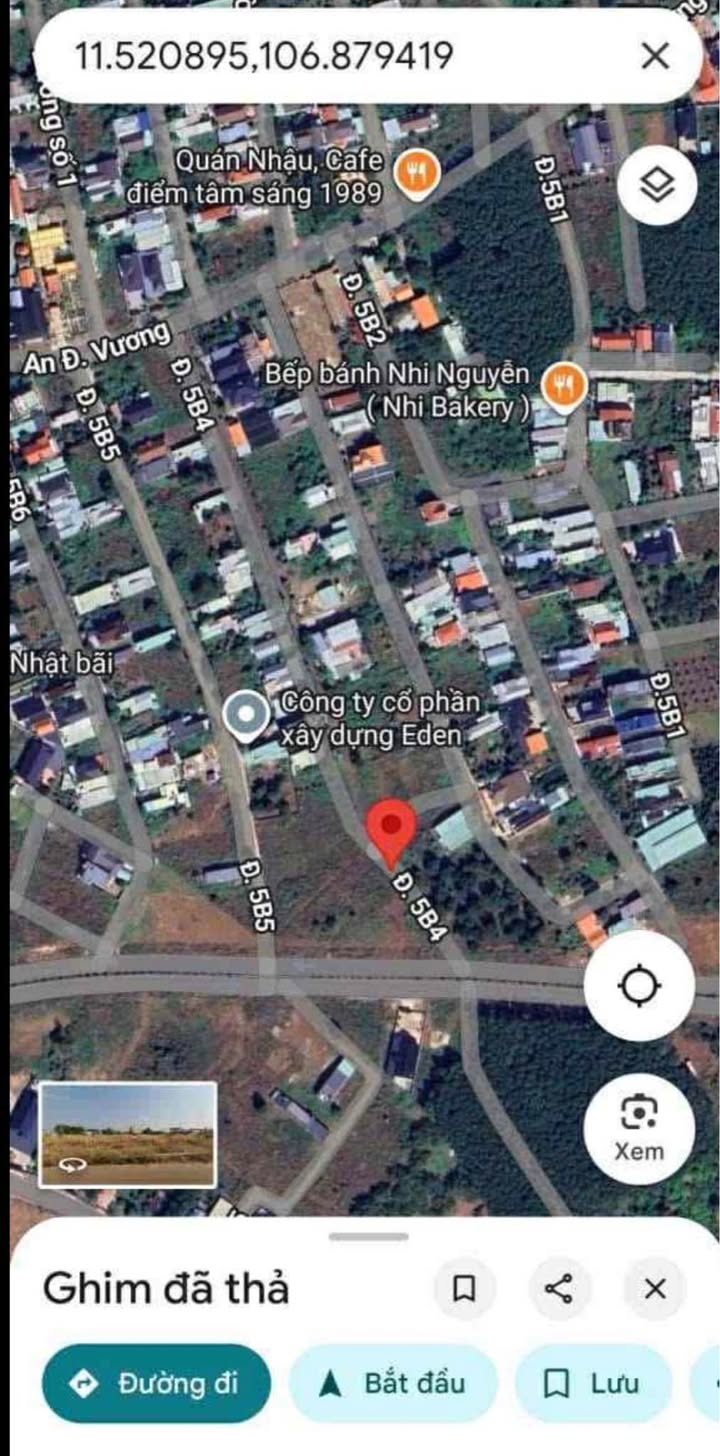
Task: Close the Ghim đã thả panel
Action: coord(655,1289)
